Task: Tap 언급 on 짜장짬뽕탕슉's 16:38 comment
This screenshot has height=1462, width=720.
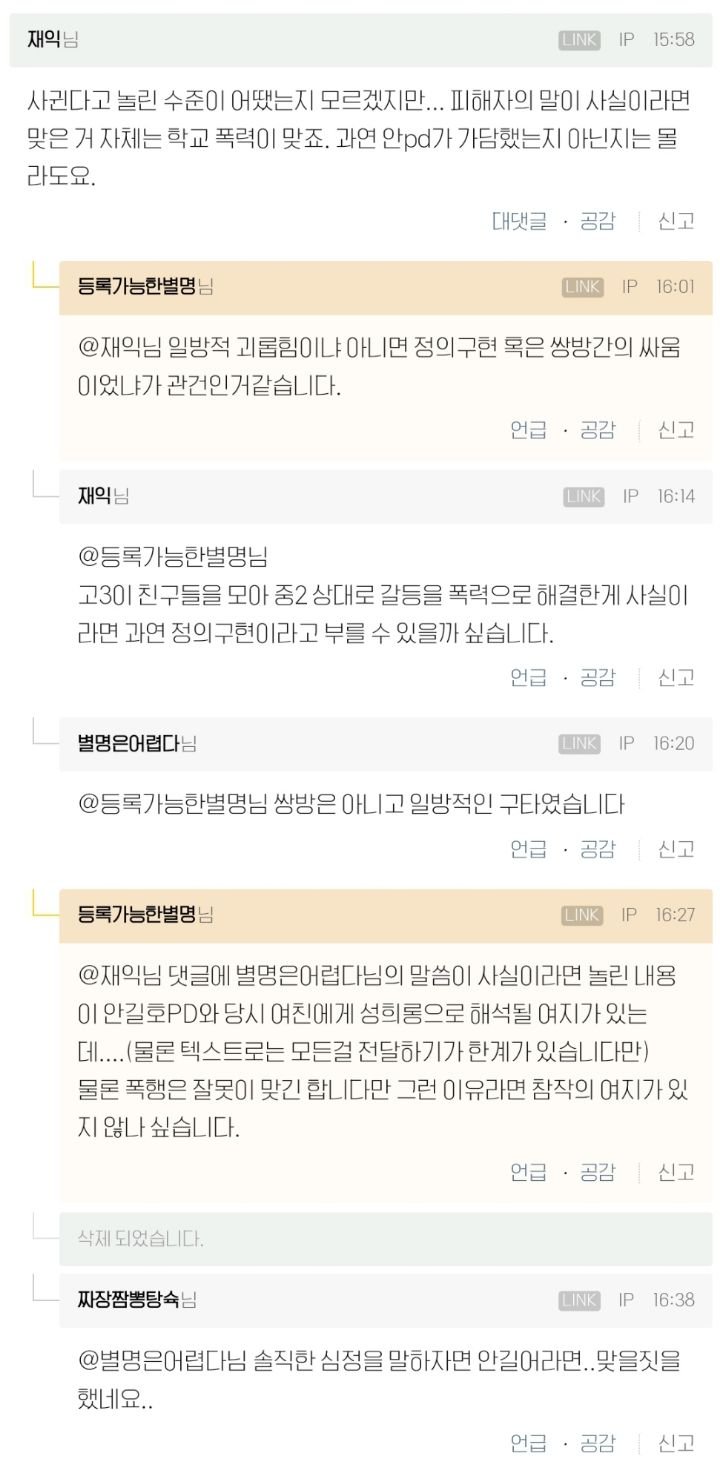Action: [529, 1443]
